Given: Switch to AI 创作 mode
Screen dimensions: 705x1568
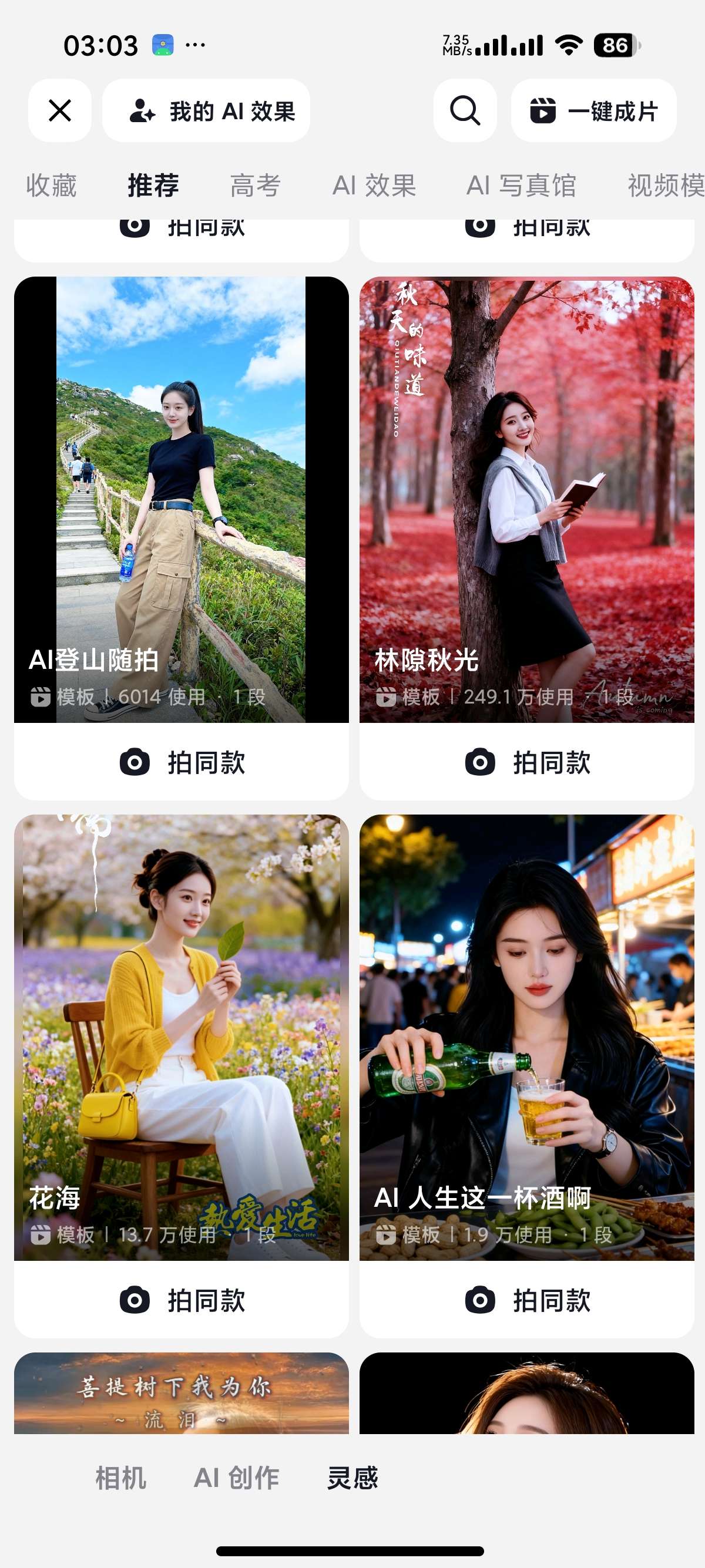Looking at the screenshot, I should [236, 1478].
